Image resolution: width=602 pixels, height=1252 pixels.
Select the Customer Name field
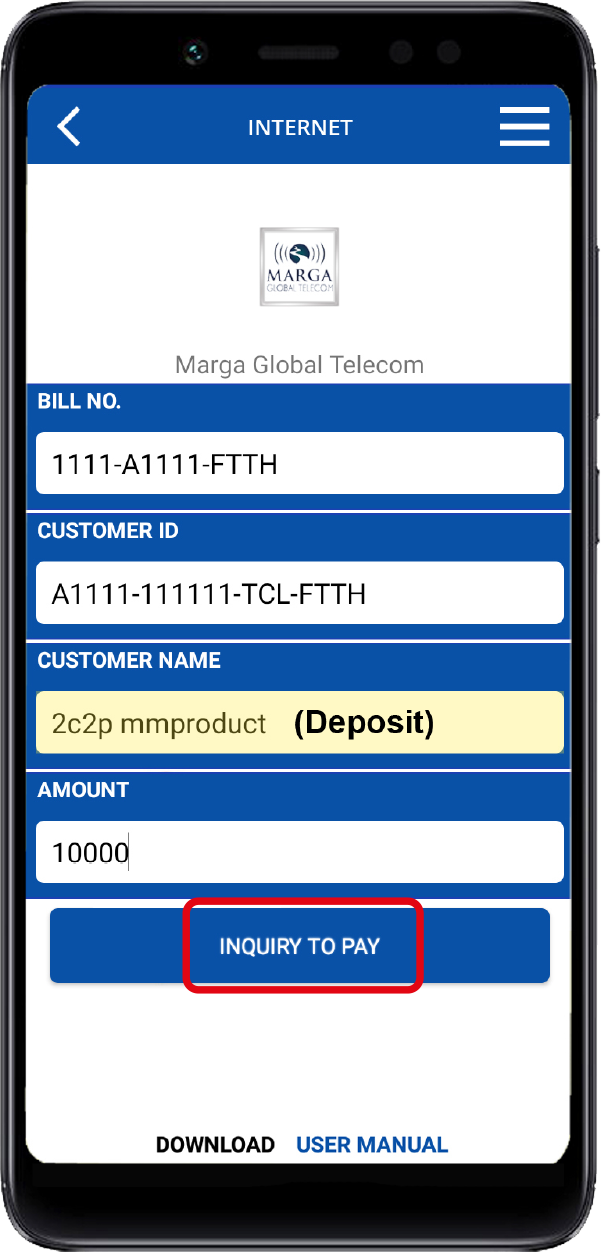(x=300, y=722)
